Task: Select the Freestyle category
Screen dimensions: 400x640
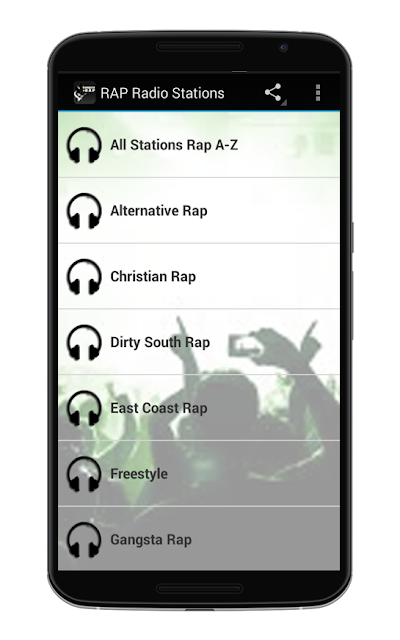Action: tap(199, 473)
